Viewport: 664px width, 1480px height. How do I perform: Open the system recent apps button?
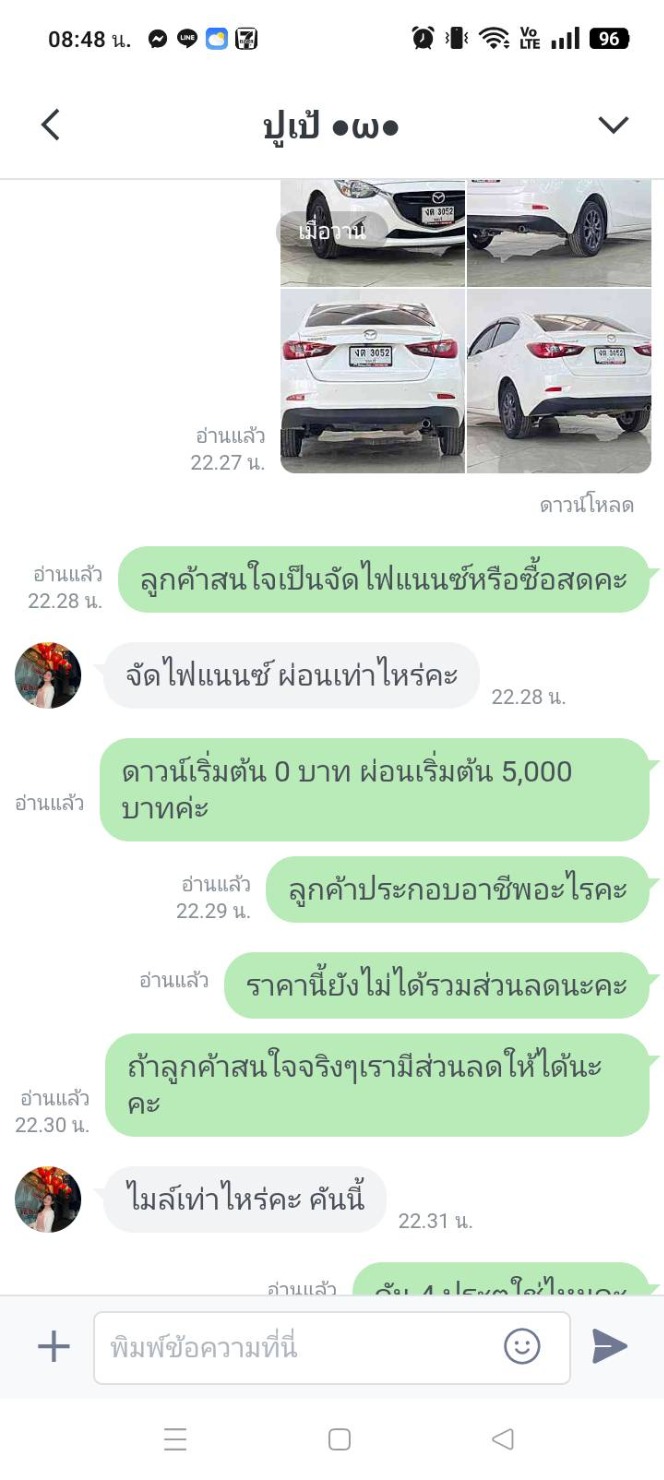tap(175, 1439)
